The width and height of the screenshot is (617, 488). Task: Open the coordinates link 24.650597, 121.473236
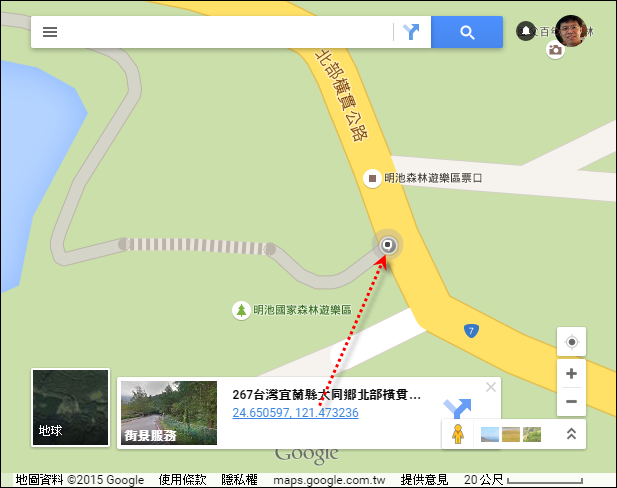295,413
